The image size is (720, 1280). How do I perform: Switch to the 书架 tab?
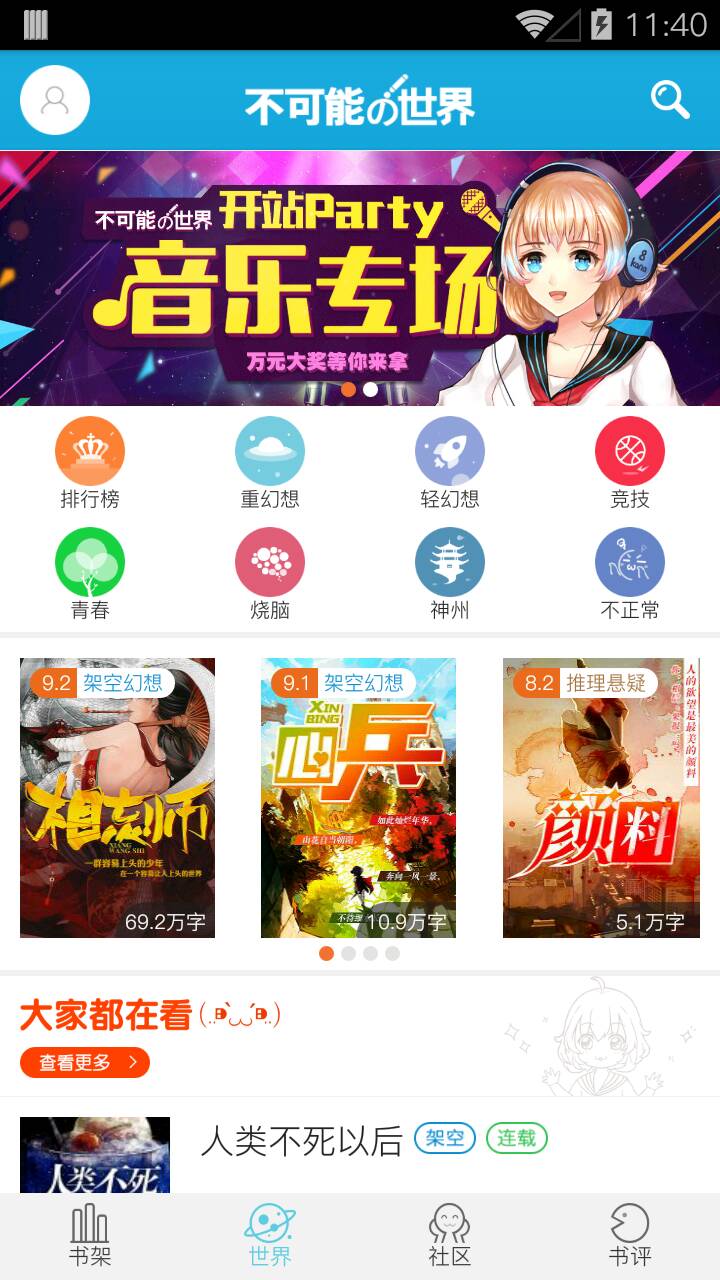point(90,1236)
